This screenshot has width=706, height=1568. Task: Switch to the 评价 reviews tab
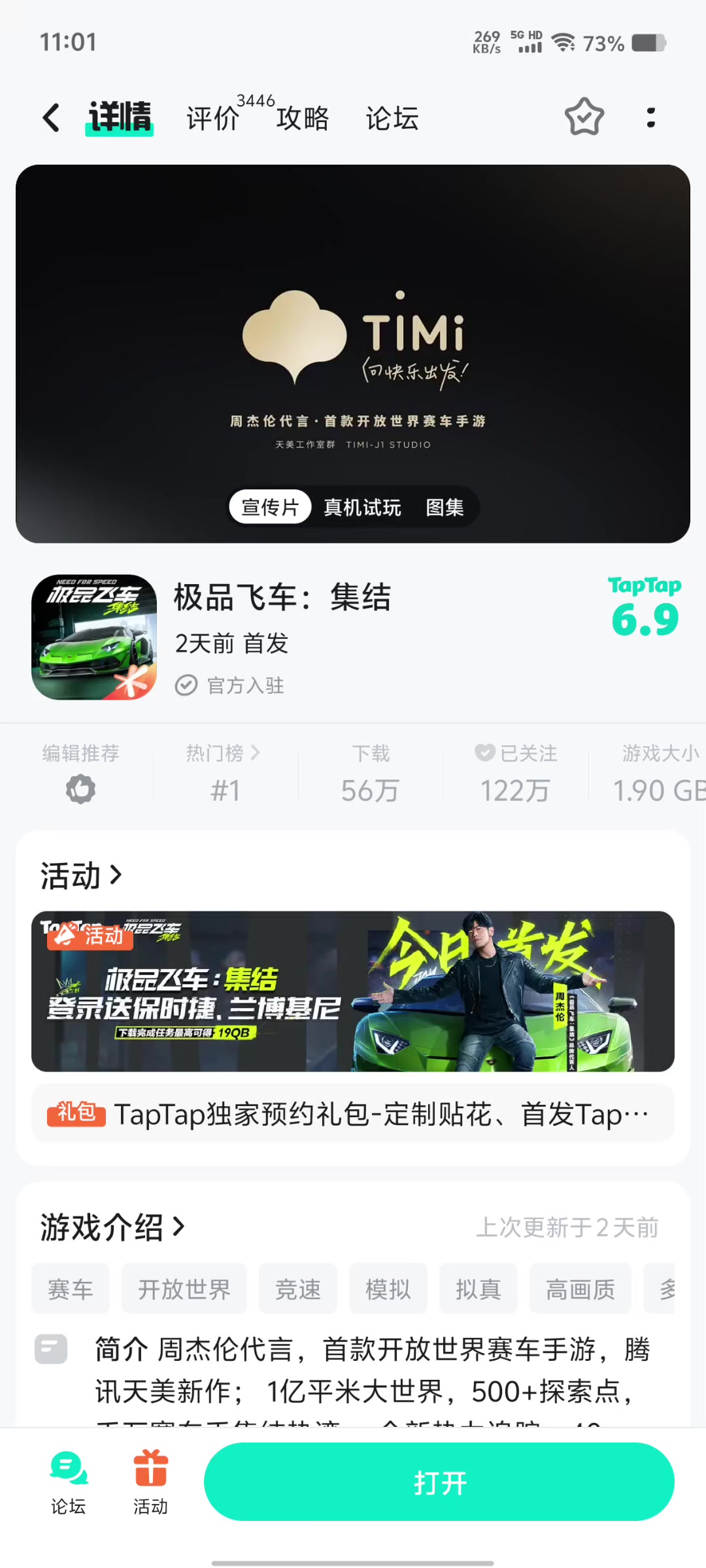(x=213, y=118)
